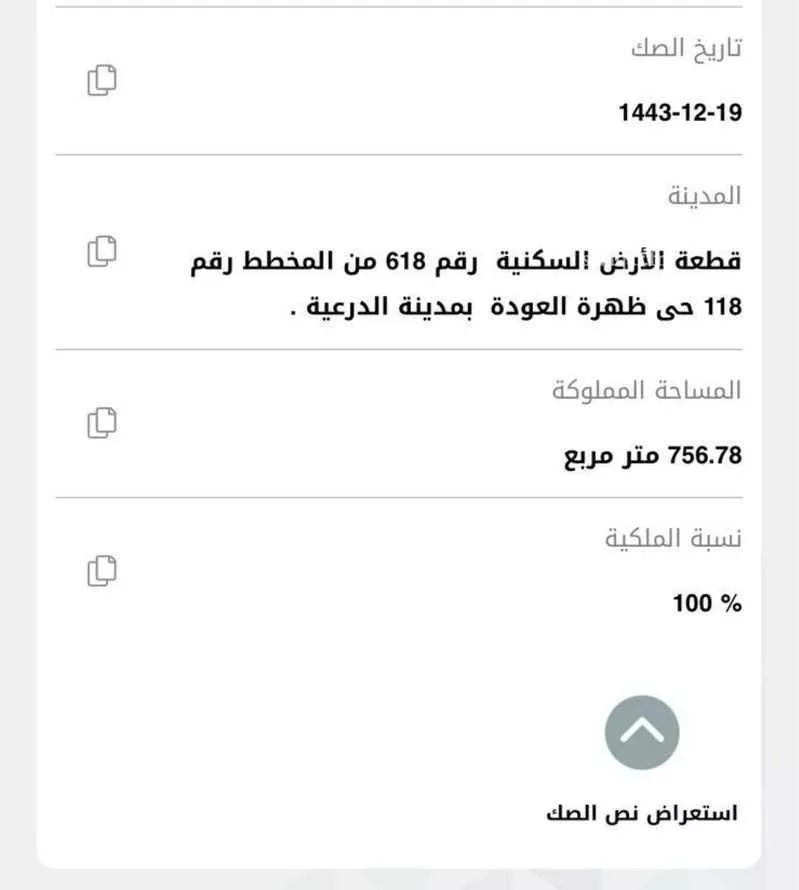
Task: Collapse the deed details section
Action: 641,733
